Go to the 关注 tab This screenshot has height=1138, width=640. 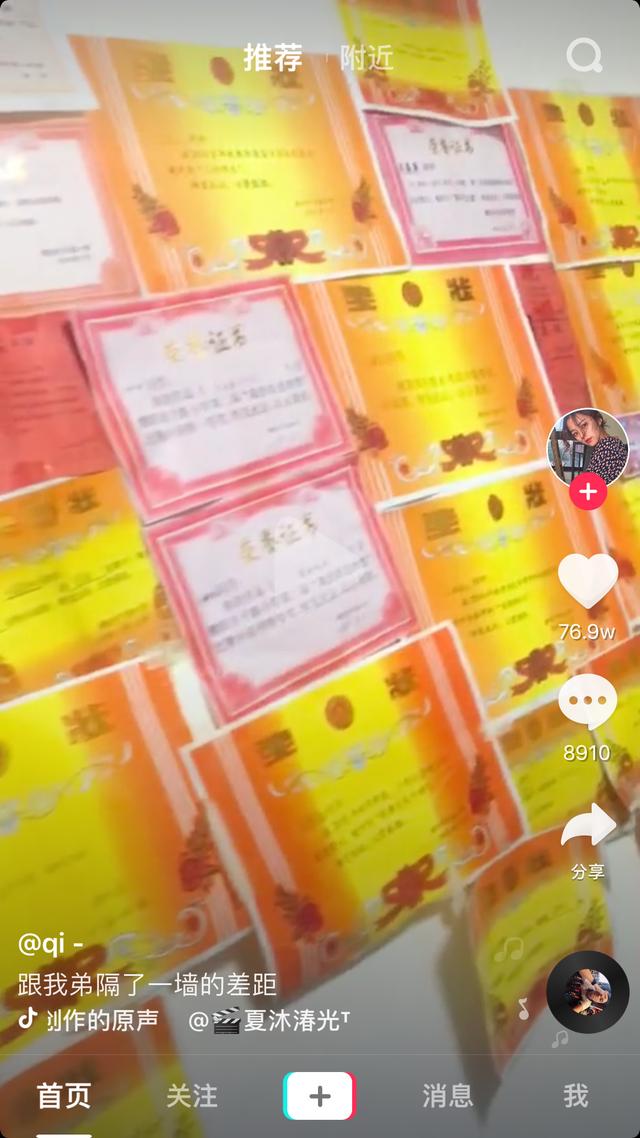click(x=192, y=1096)
